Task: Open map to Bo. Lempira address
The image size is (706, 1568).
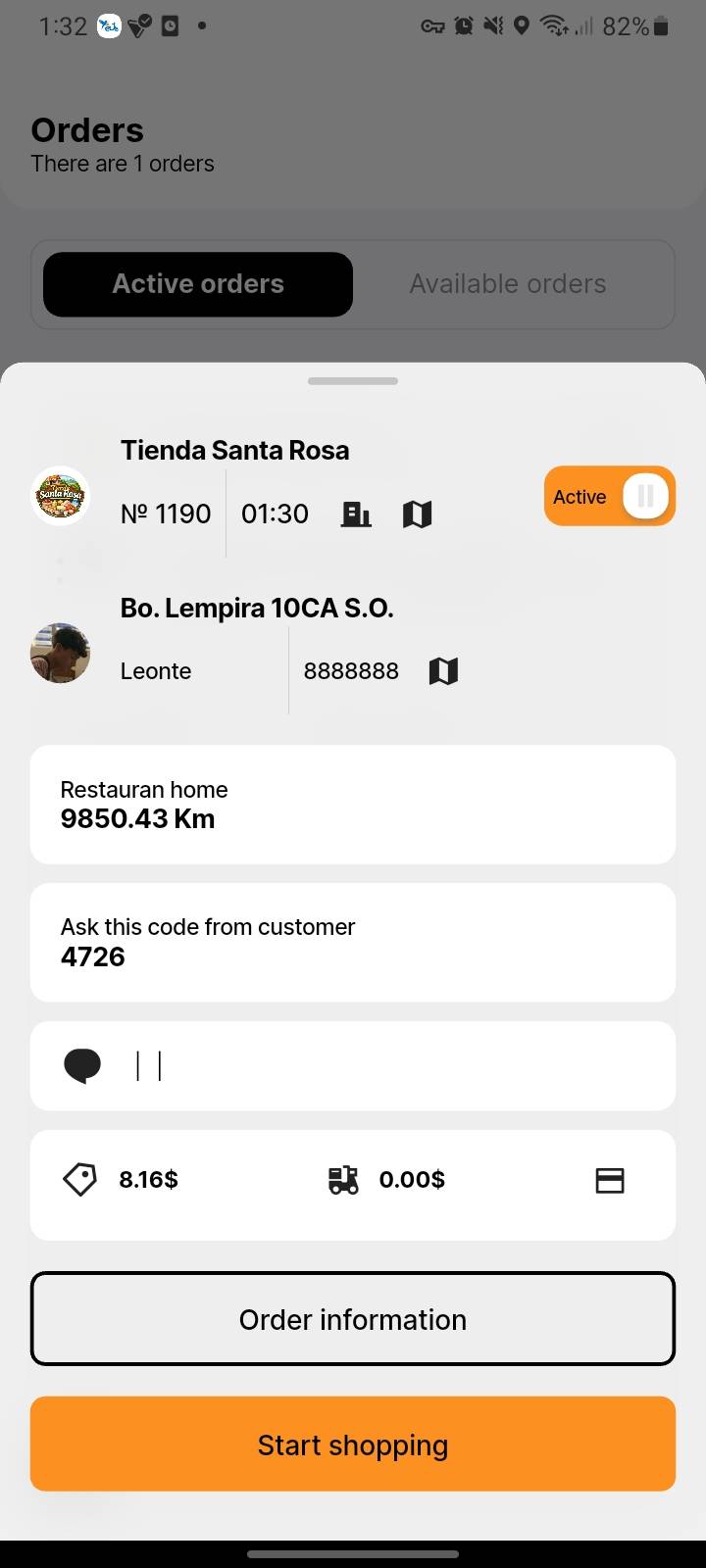Action: point(443,671)
